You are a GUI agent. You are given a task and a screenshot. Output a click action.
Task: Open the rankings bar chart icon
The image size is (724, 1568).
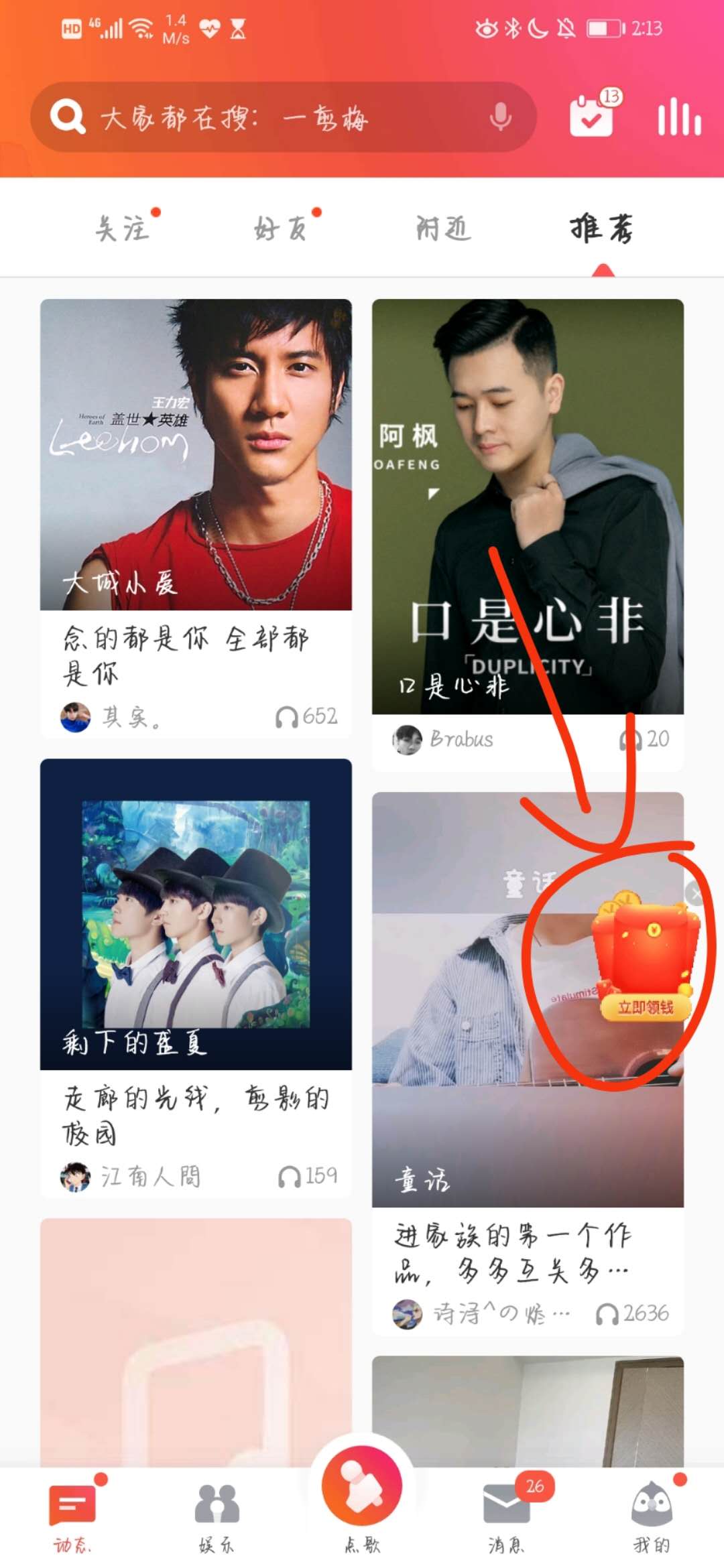(x=678, y=117)
